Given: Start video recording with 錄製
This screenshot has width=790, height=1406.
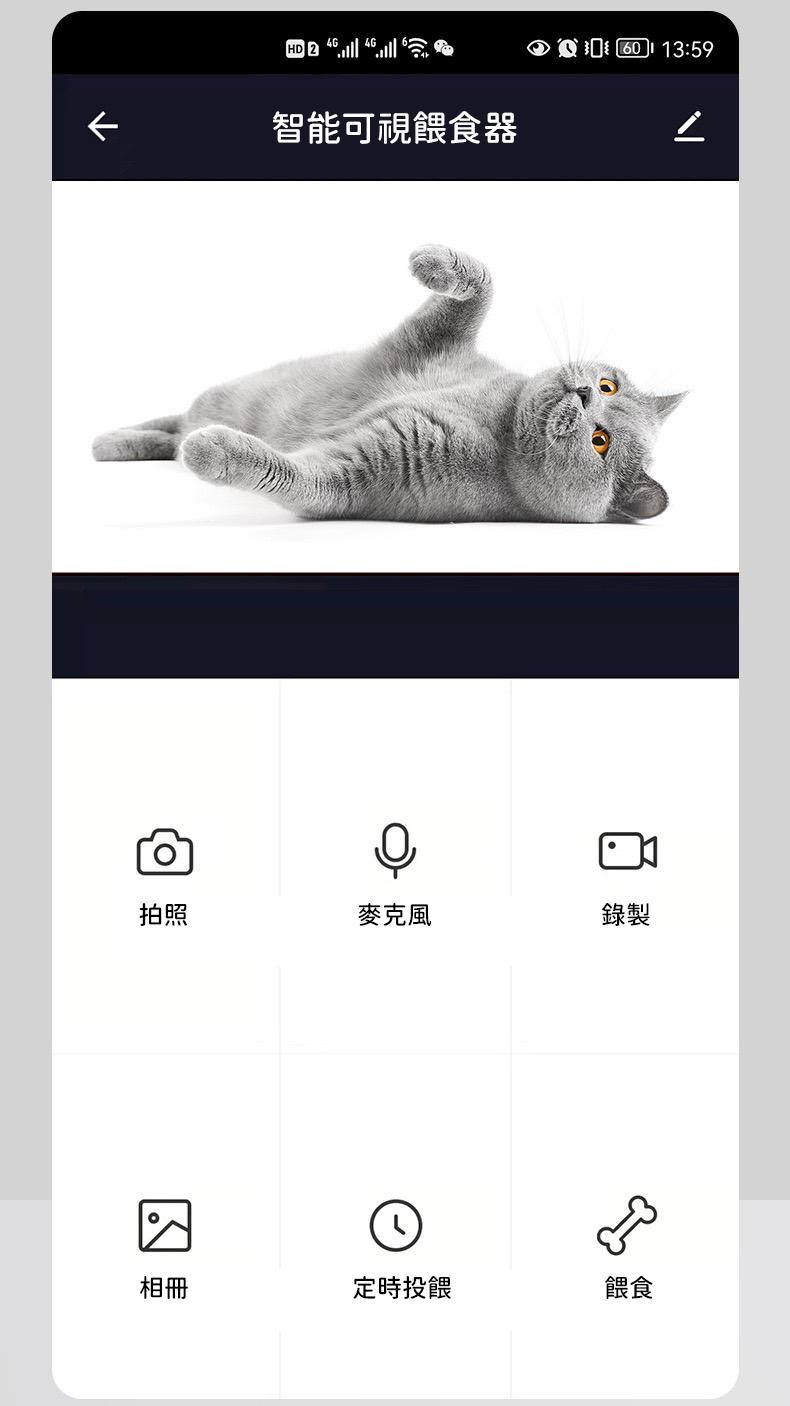Looking at the screenshot, I should pyautogui.click(x=627, y=870).
